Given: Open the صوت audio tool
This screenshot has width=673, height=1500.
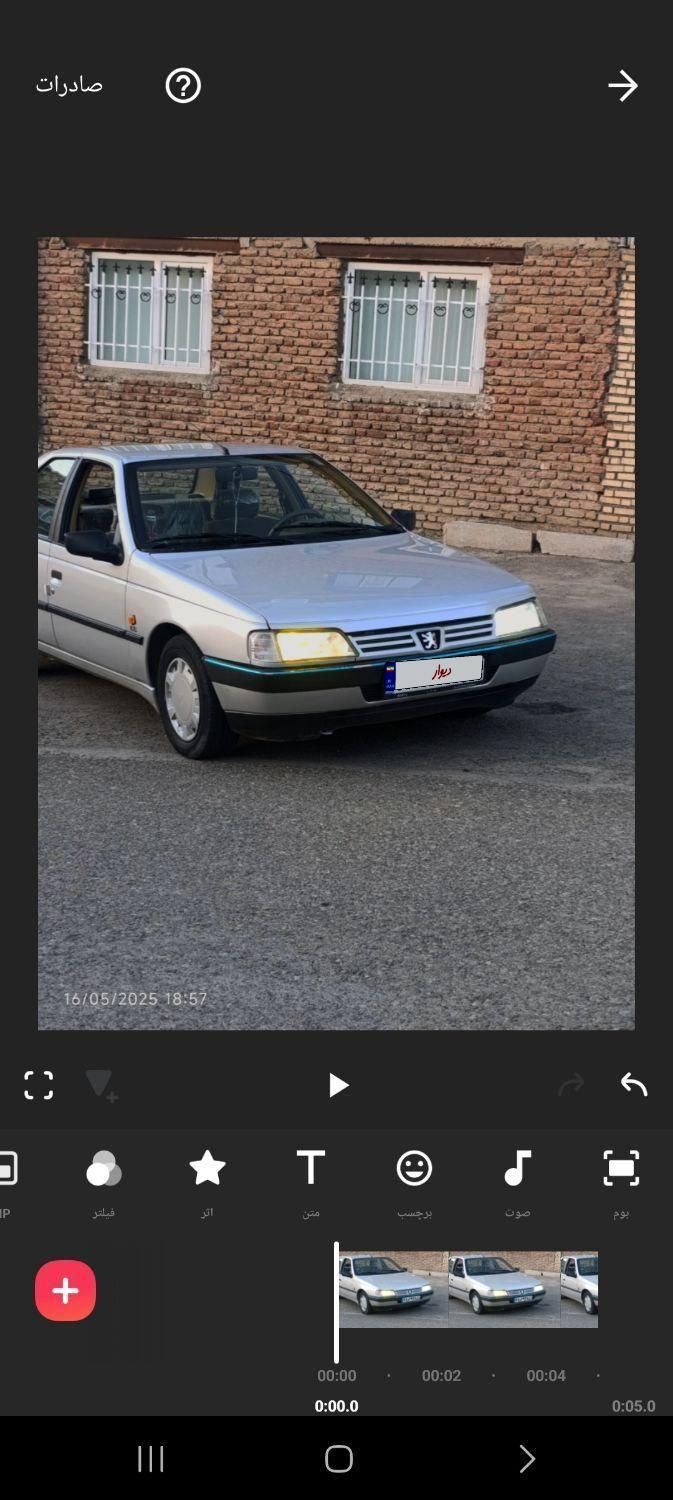Looking at the screenshot, I should pyautogui.click(x=517, y=1180).
